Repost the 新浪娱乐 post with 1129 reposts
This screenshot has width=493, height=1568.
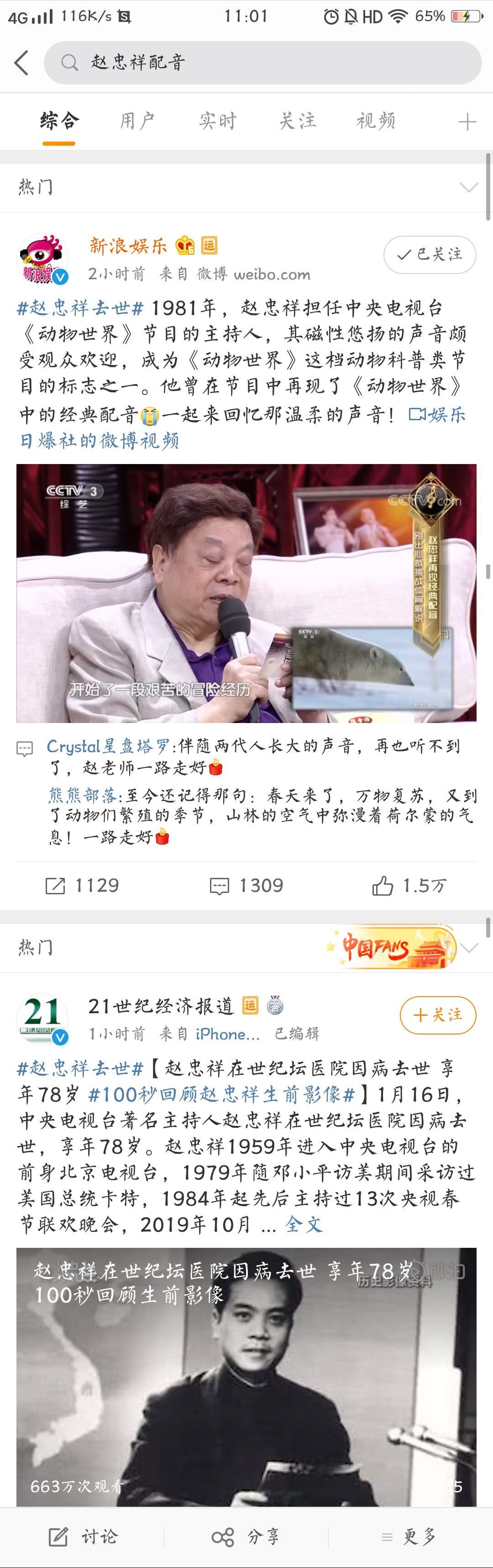[82, 886]
